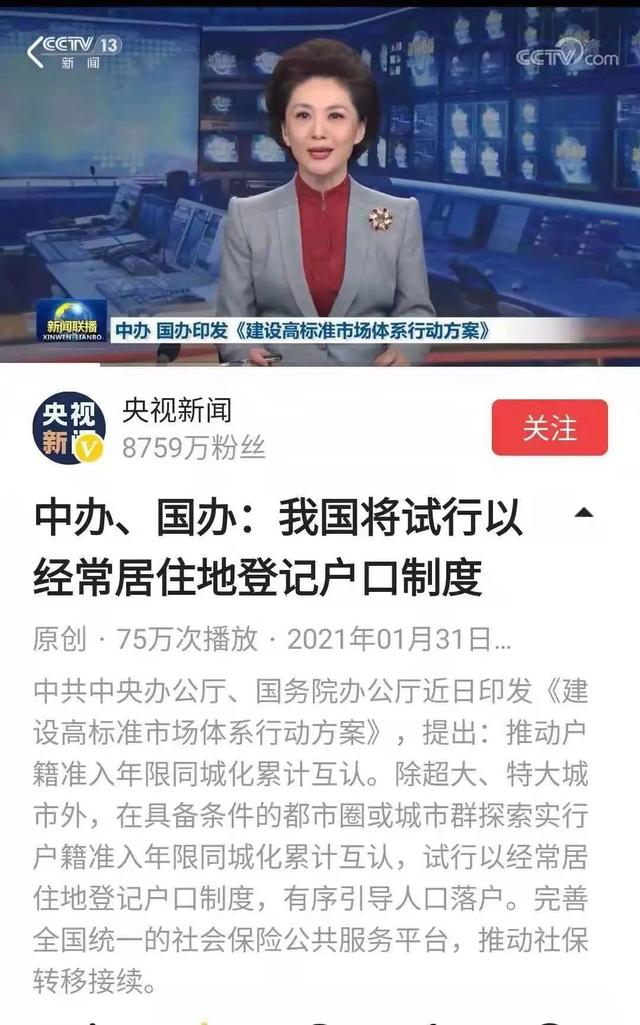This screenshot has width=640, height=1025.
Task: Collapse the video description with the arrow
Action: (583, 513)
